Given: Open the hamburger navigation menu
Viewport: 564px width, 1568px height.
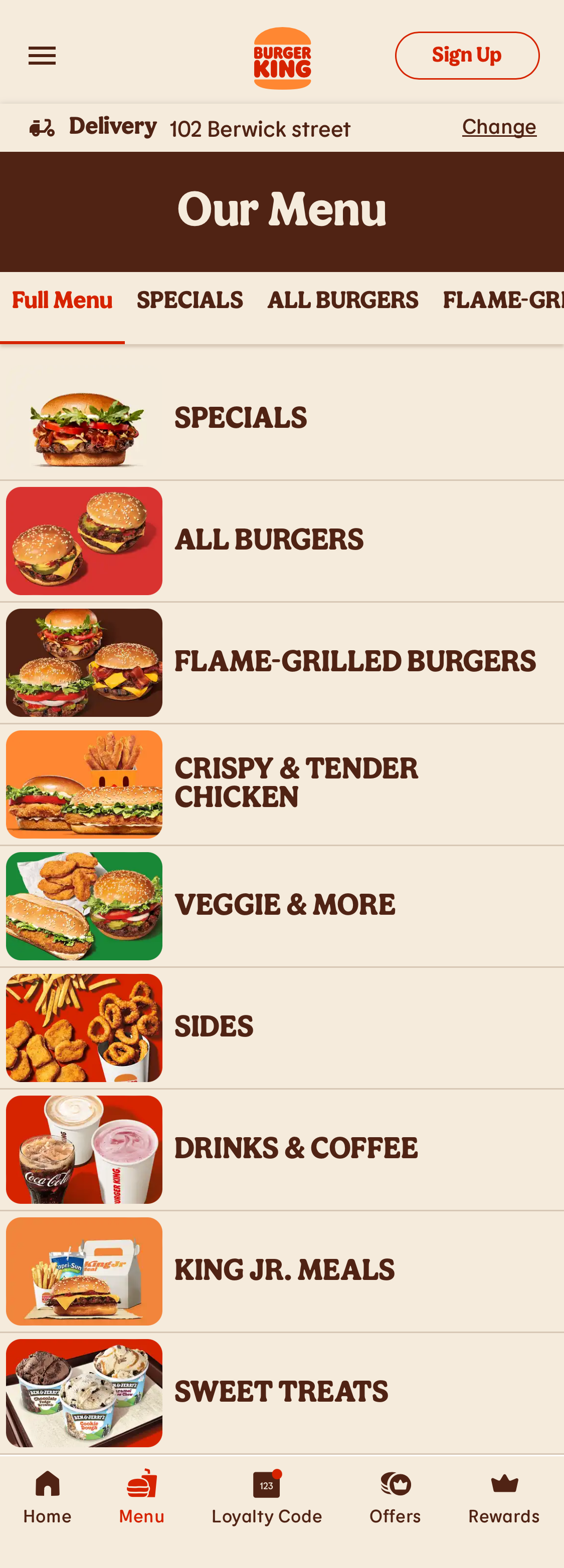Looking at the screenshot, I should pos(42,55).
